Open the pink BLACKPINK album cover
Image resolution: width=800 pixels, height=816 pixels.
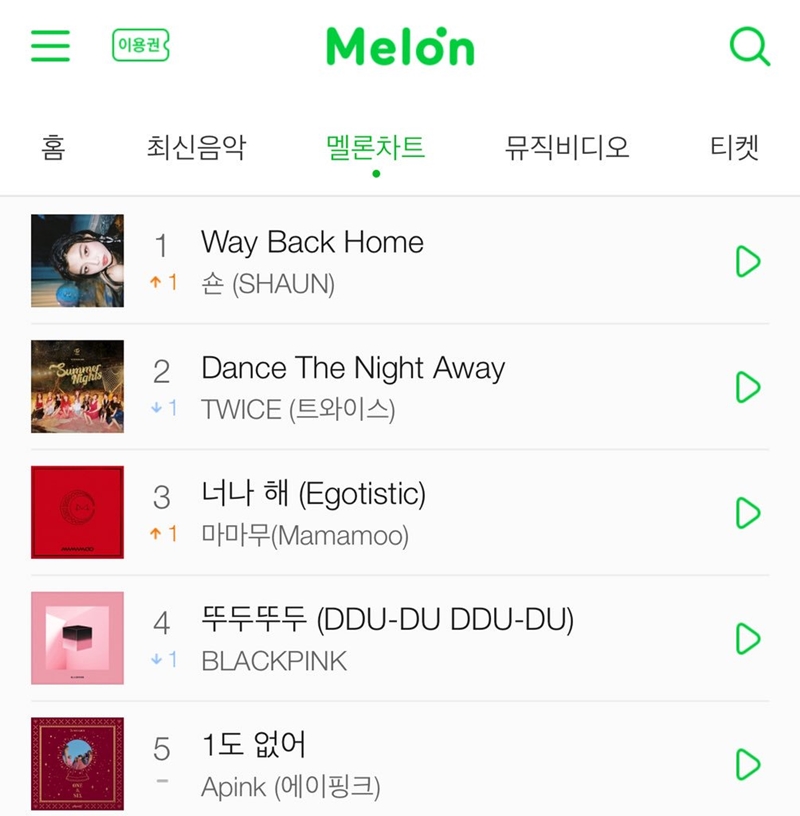pyautogui.click(x=77, y=638)
